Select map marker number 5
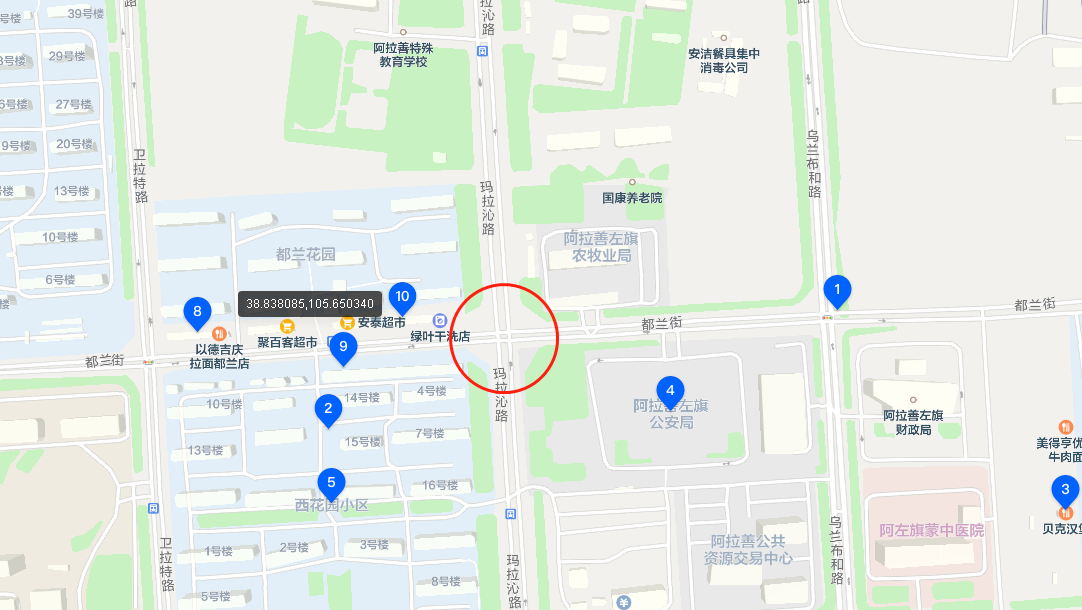The width and height of the screenshot is (1082, 610). tap(331, 483)
